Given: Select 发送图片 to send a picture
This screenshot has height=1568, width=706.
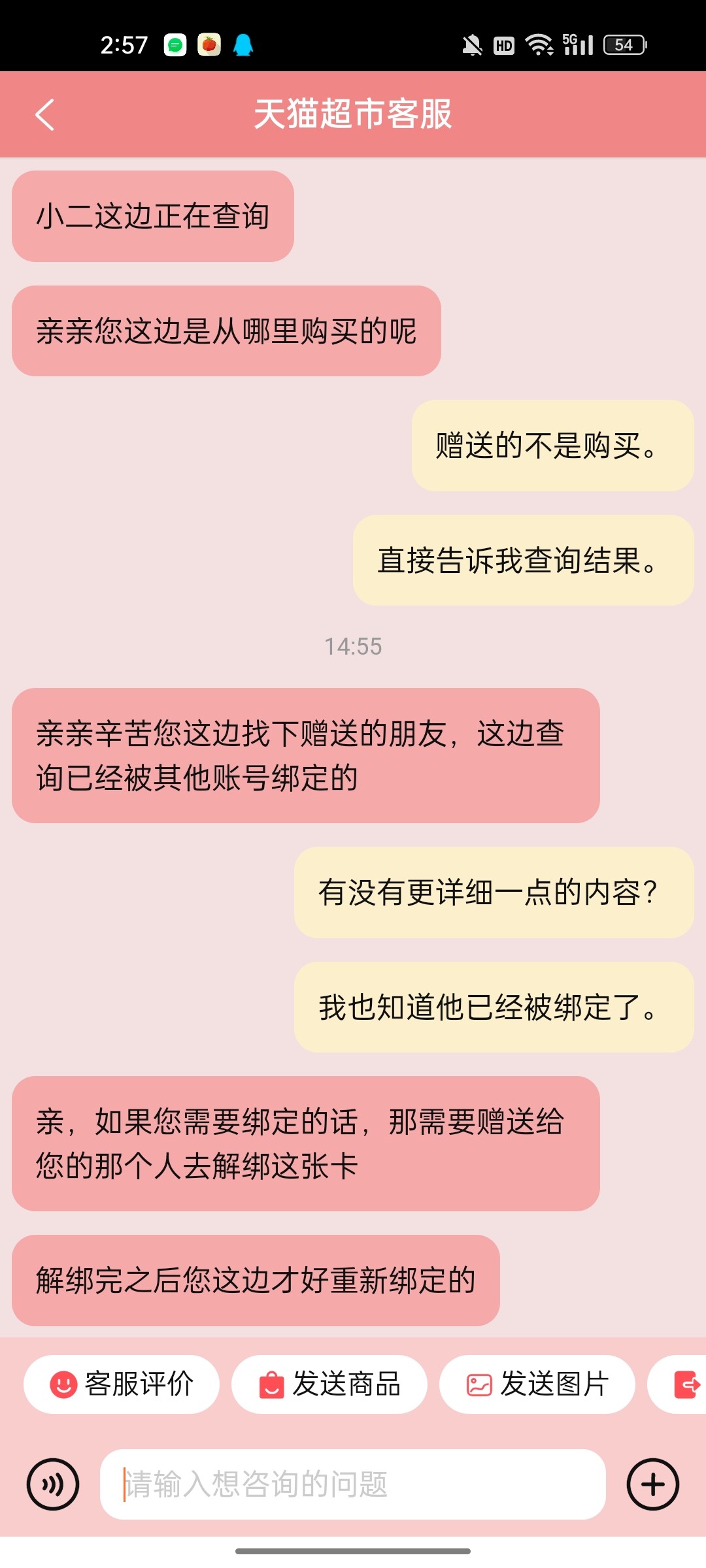Looking at the screenshot, I should click(537, 1384).
